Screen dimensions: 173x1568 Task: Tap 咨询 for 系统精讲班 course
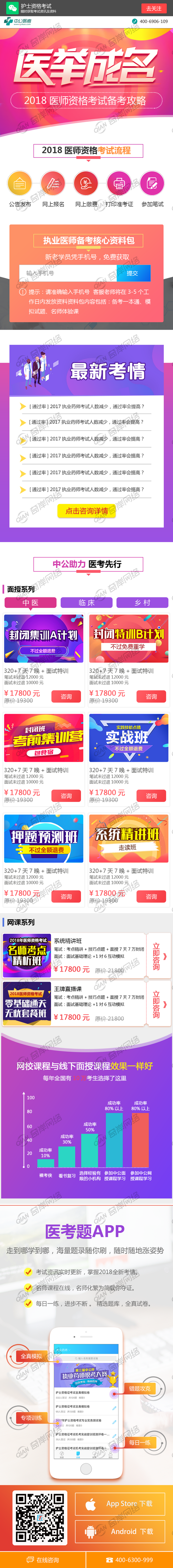151,896
